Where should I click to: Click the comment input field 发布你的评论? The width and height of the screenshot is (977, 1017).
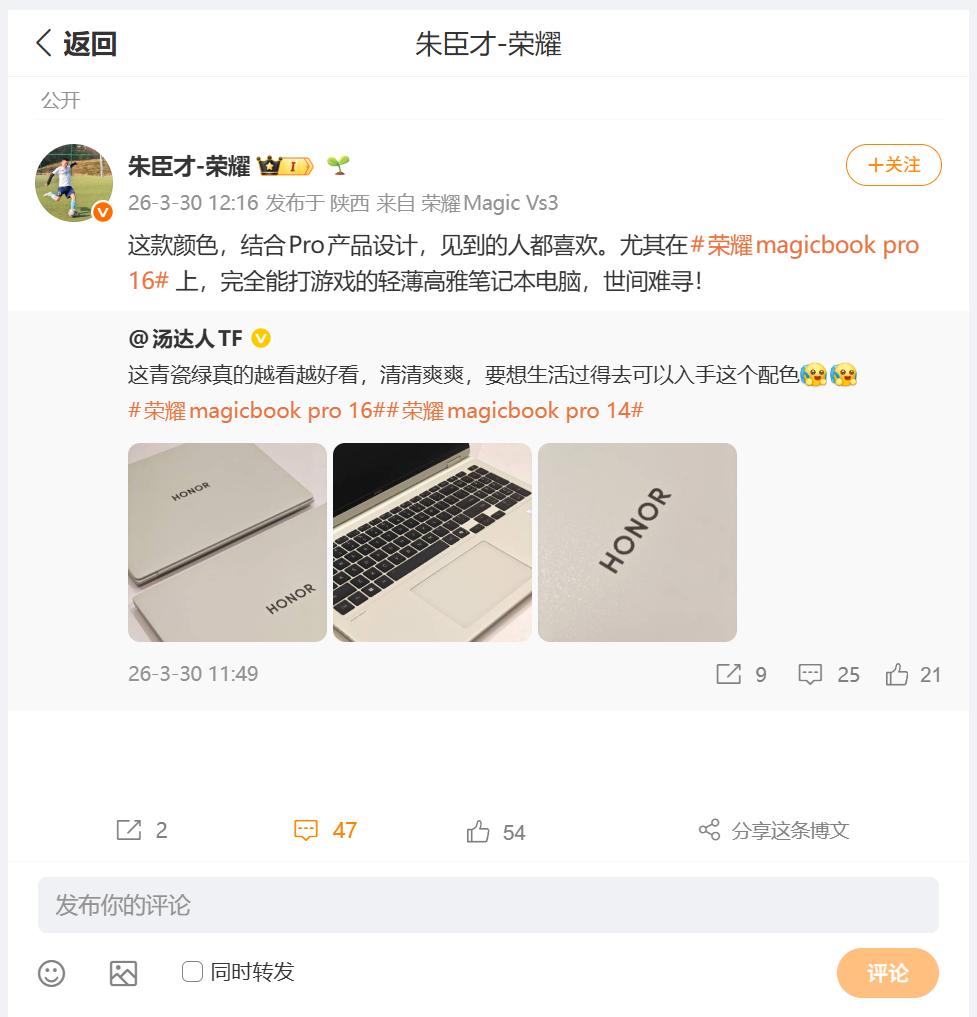pos(490,903)
